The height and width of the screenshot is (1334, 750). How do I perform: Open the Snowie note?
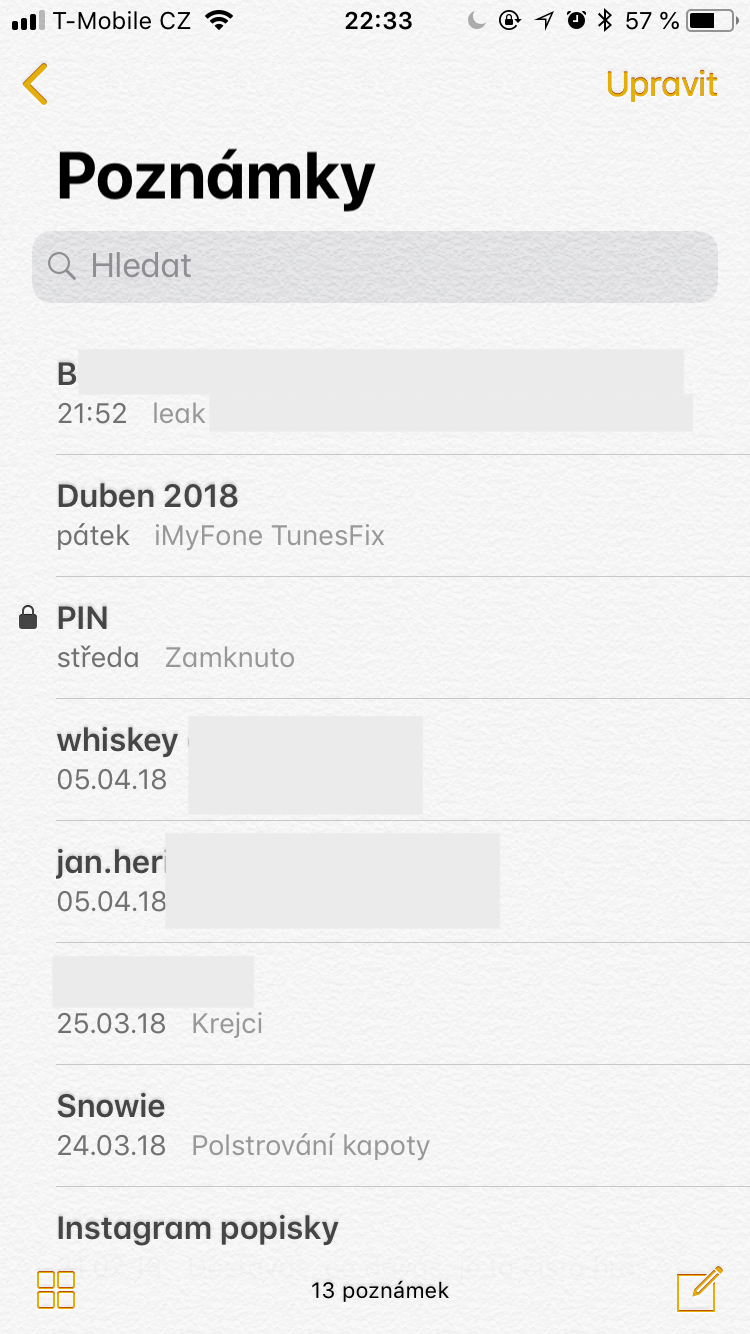pyautogui.click(x=375, y=1125)
